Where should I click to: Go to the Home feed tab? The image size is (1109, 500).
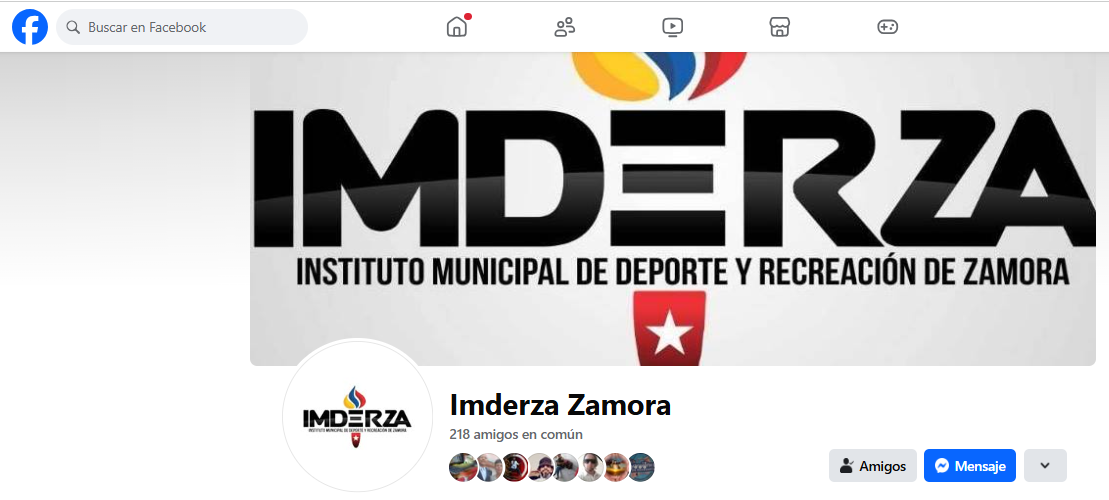tap(457, 27)
